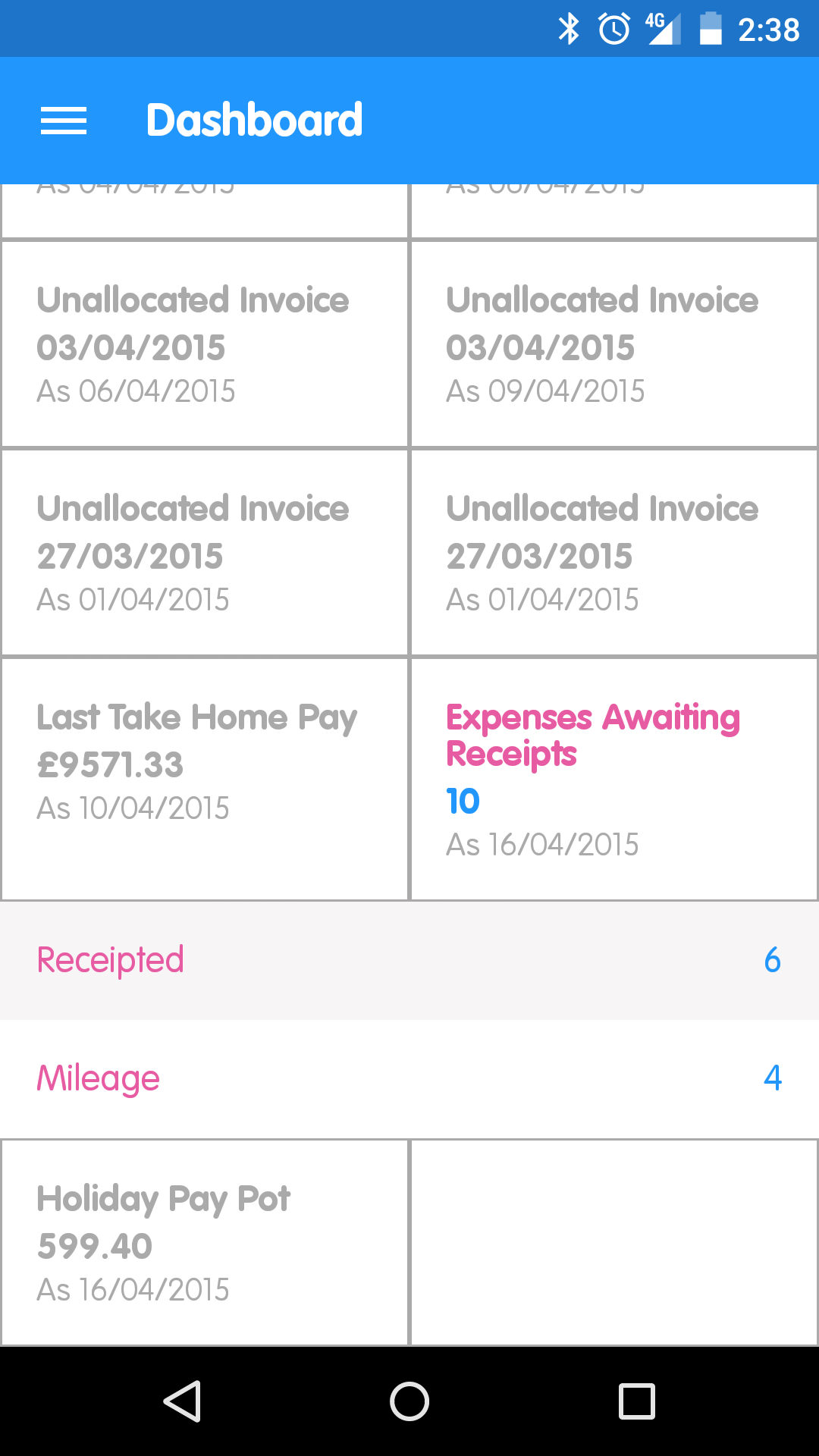Select the Unallocated Invoice dated 27/03/2015 on right
This screenshot has height=1456, width=819.
[x=614, y=551]
